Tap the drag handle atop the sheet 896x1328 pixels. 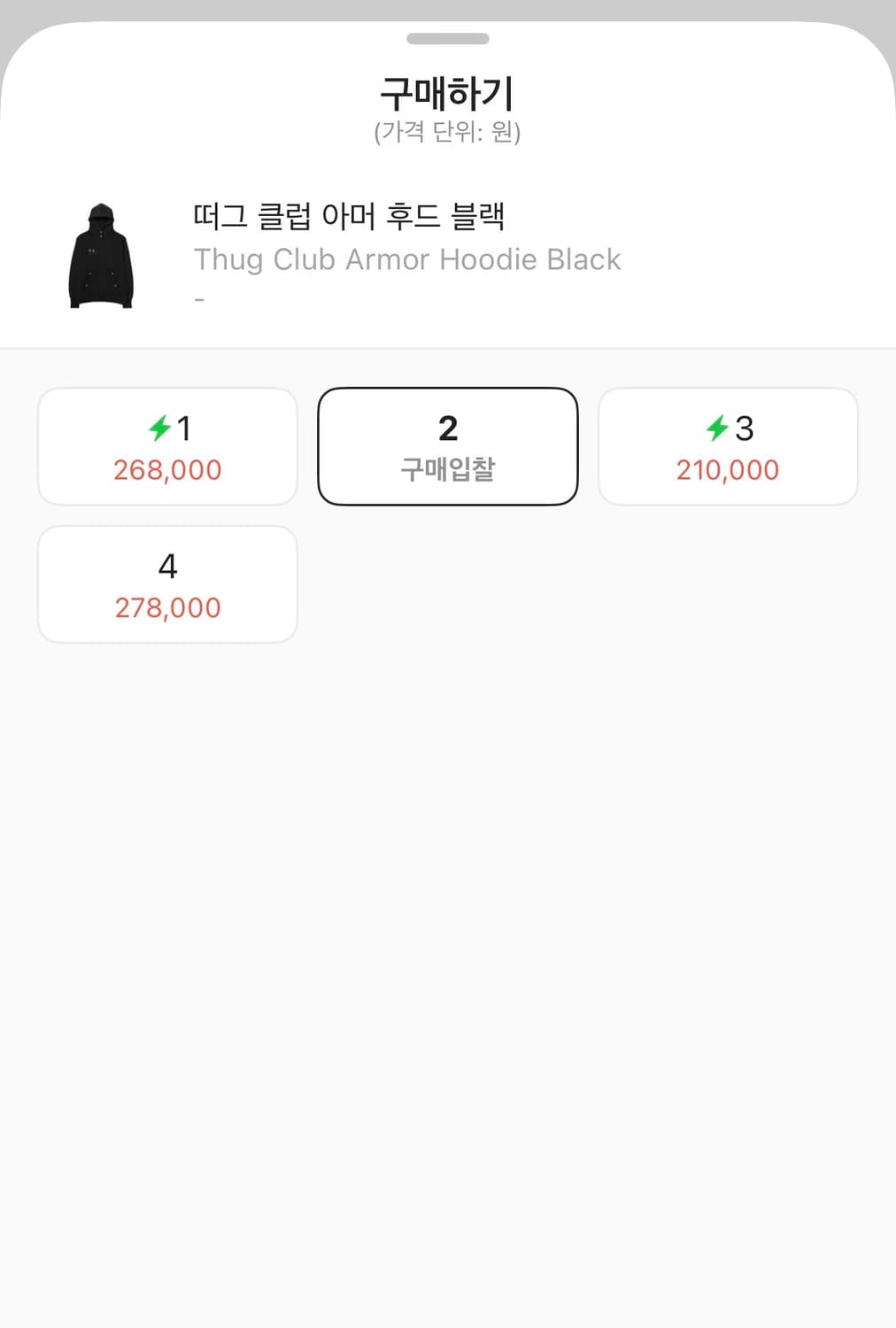tap(447, 39)
